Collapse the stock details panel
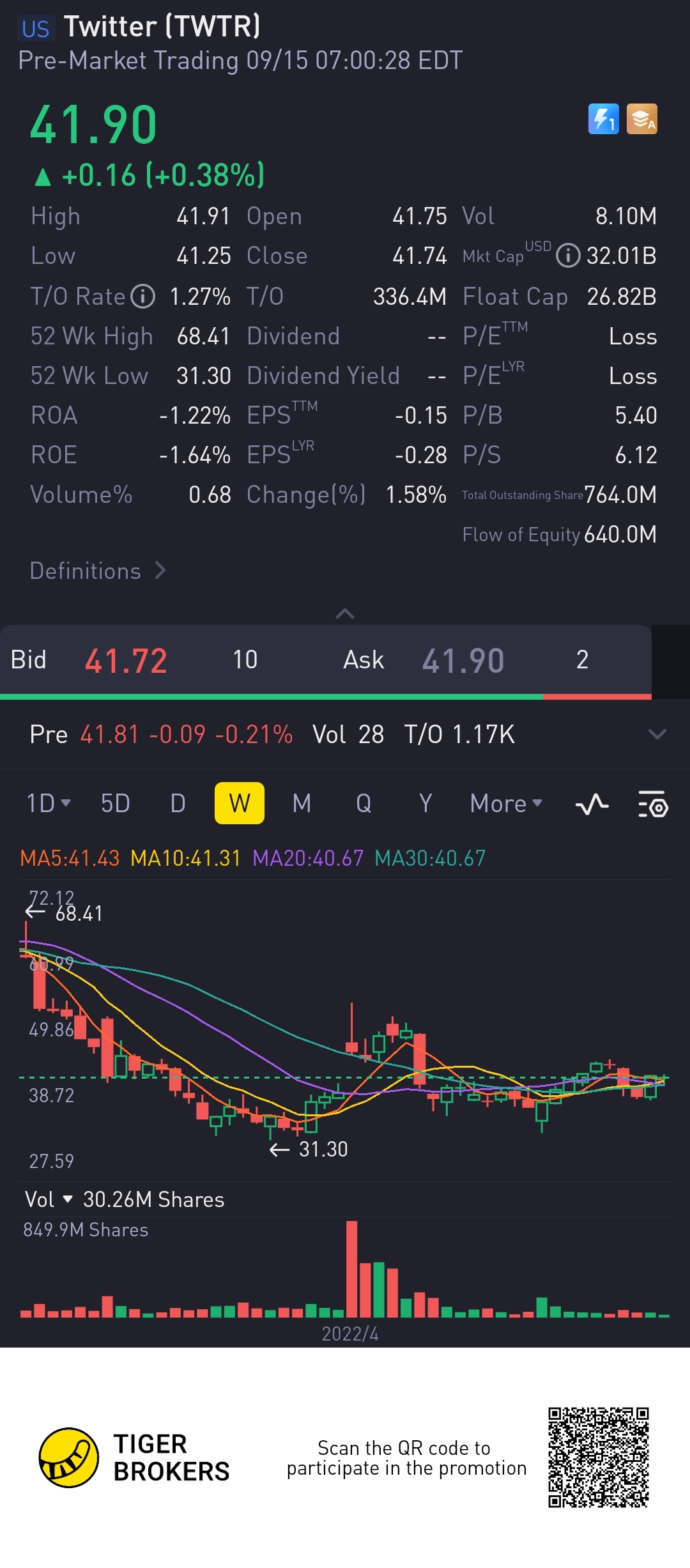Viewport: 690px width, 1568px height. coord(345,613)
